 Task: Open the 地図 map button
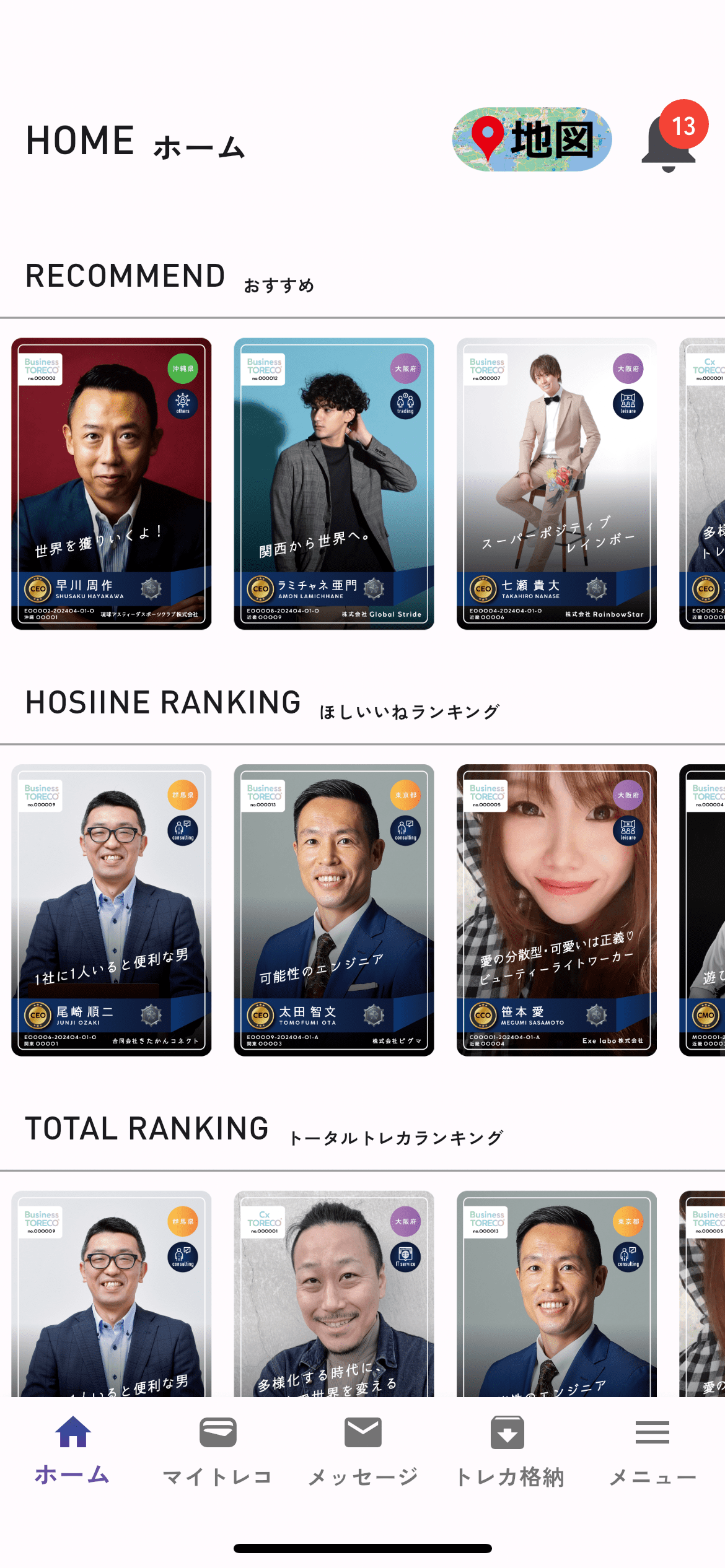(x=532, y=139)
